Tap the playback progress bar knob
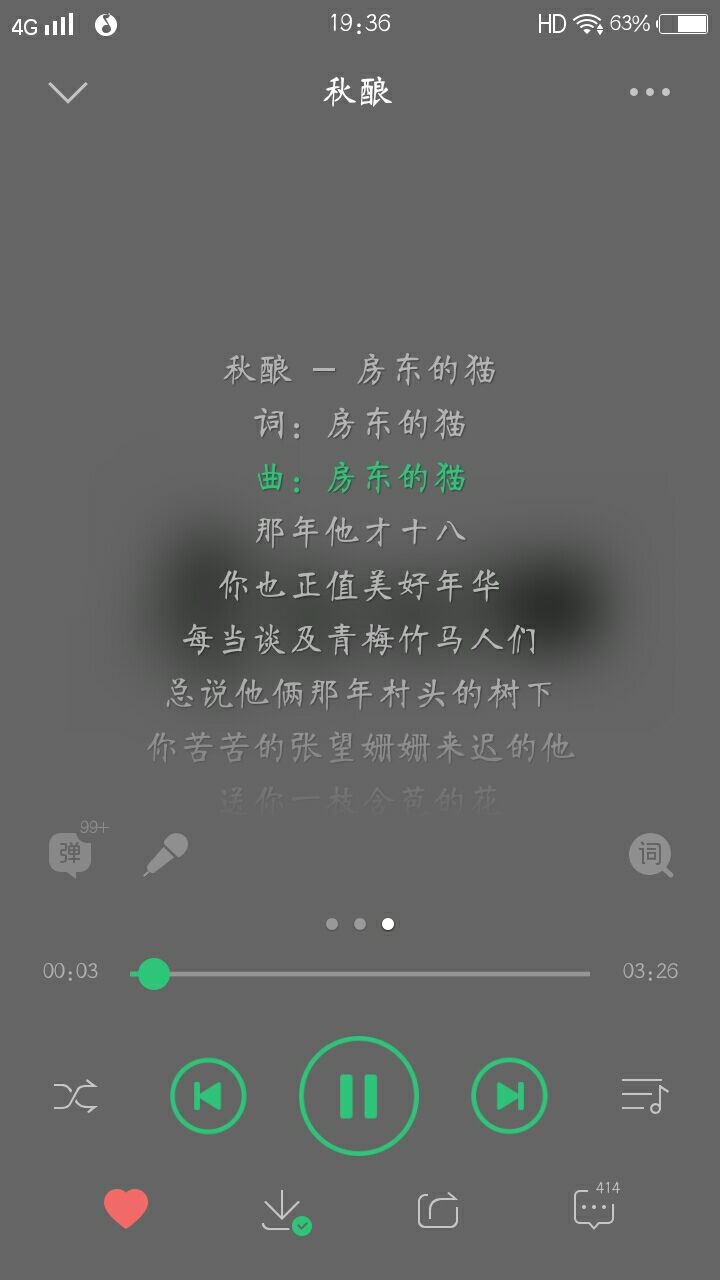 [x=153, y=973]
